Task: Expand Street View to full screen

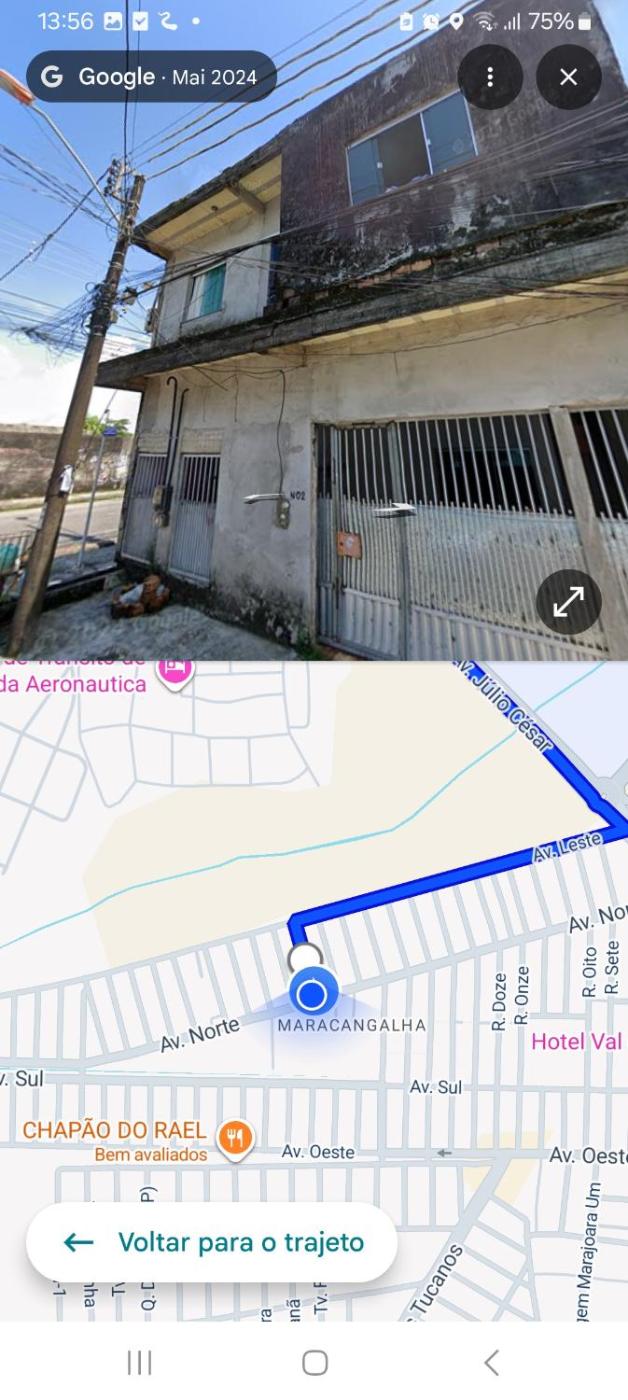Action: (x=568, y=602)
